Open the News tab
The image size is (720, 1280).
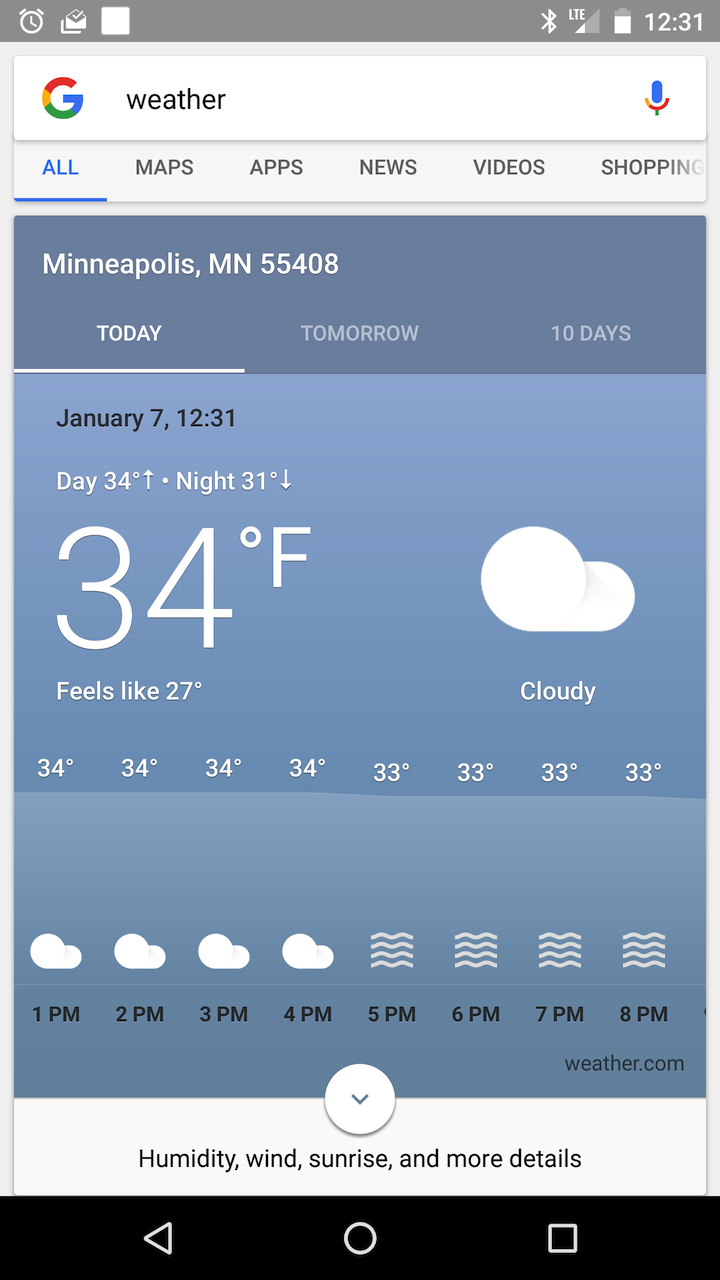[388, 168]
